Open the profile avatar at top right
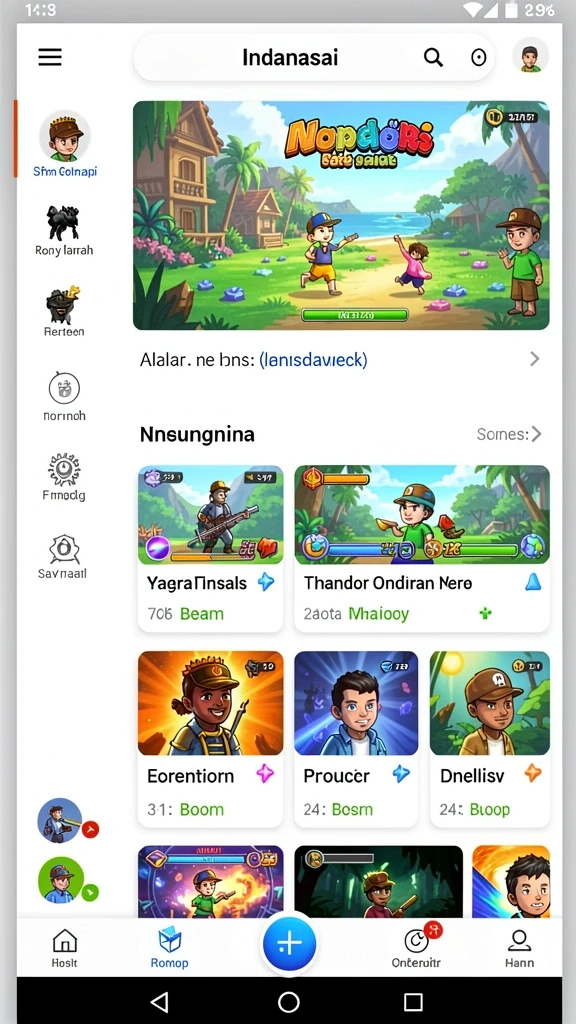The width and height of the screenshot is (576, 1024). click(x=530, y=57)
